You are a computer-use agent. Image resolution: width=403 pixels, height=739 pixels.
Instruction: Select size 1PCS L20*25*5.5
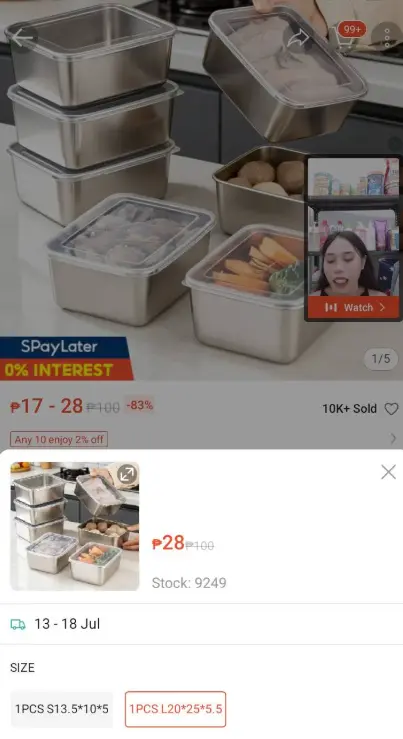[x=175, y=709]
